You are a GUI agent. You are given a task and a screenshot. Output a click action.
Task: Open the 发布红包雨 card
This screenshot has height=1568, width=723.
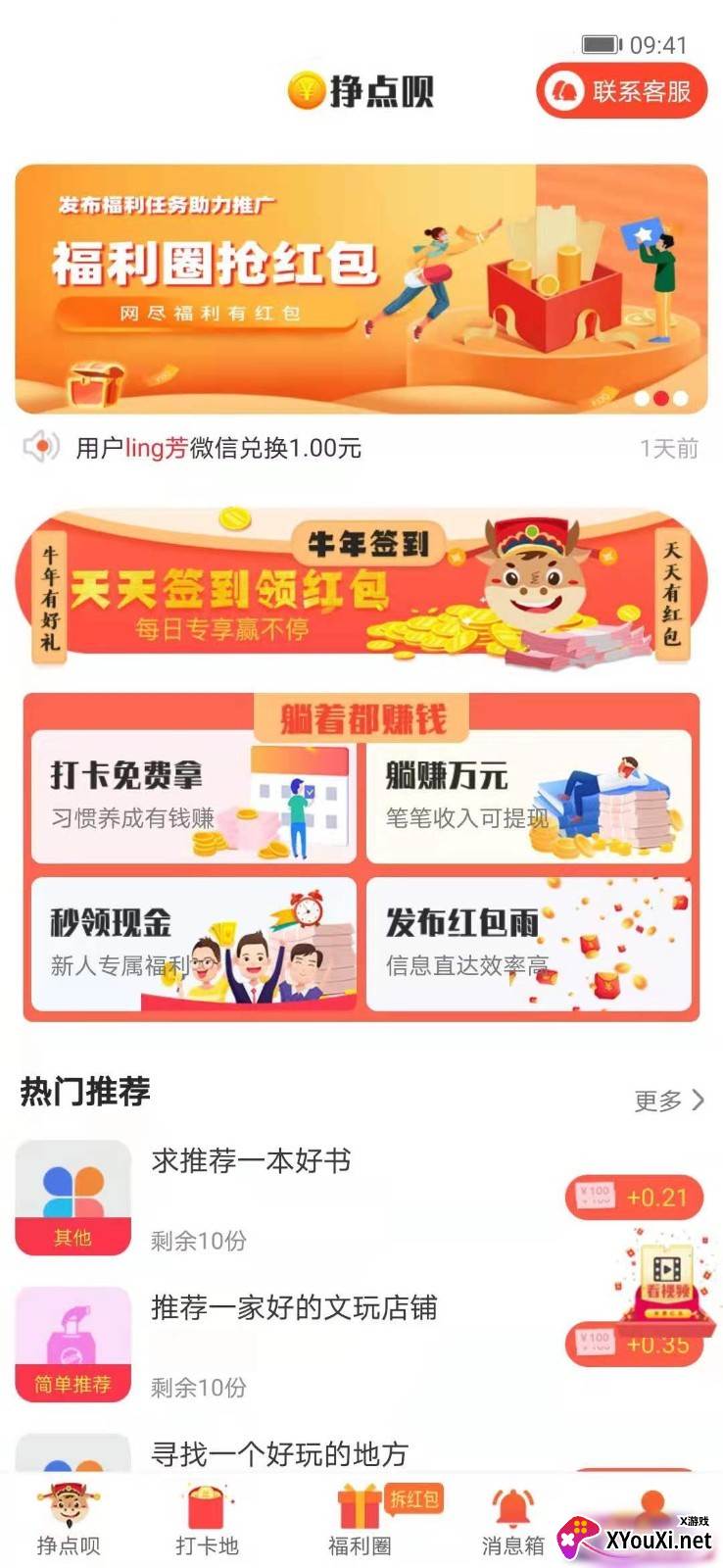click(529, 943)
